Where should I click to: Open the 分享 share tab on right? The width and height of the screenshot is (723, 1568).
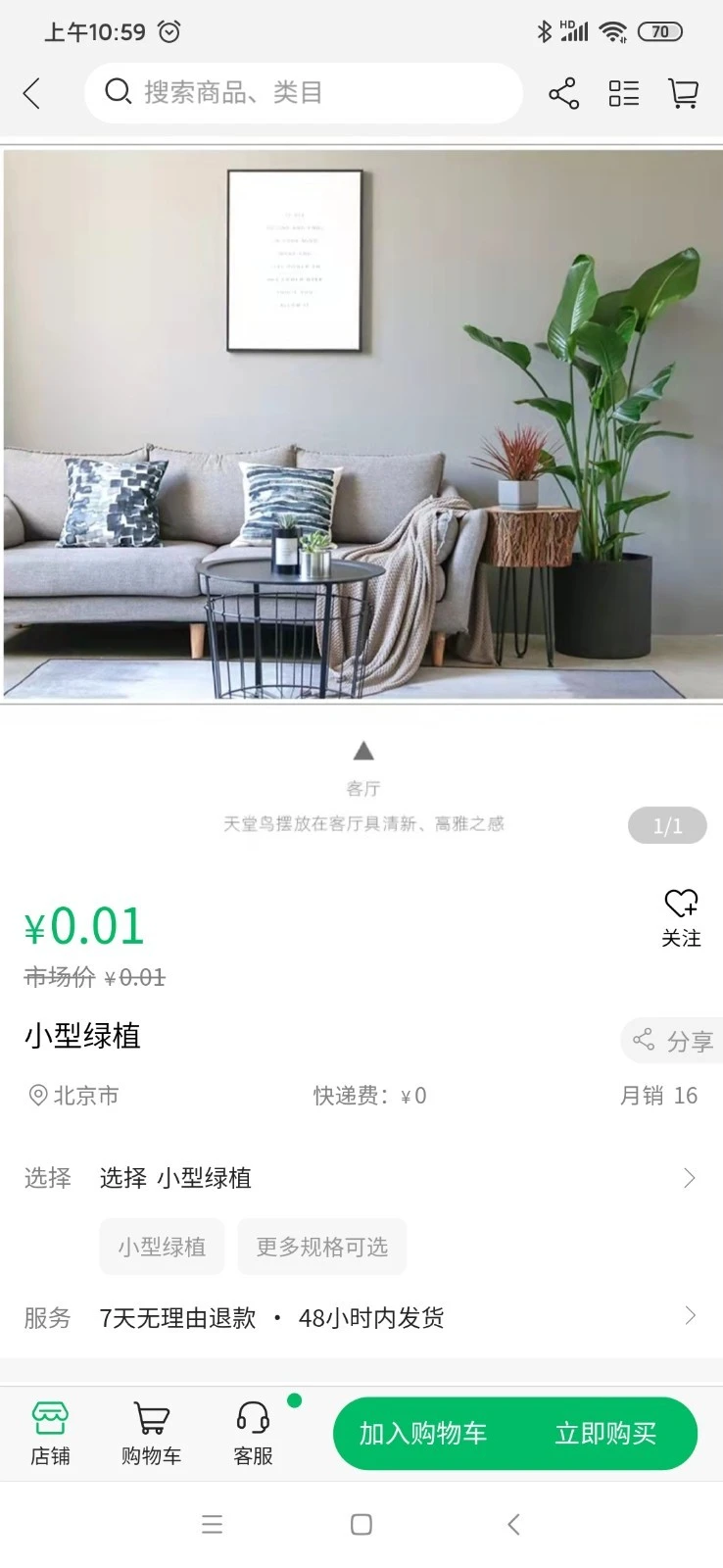(671, 1040)
